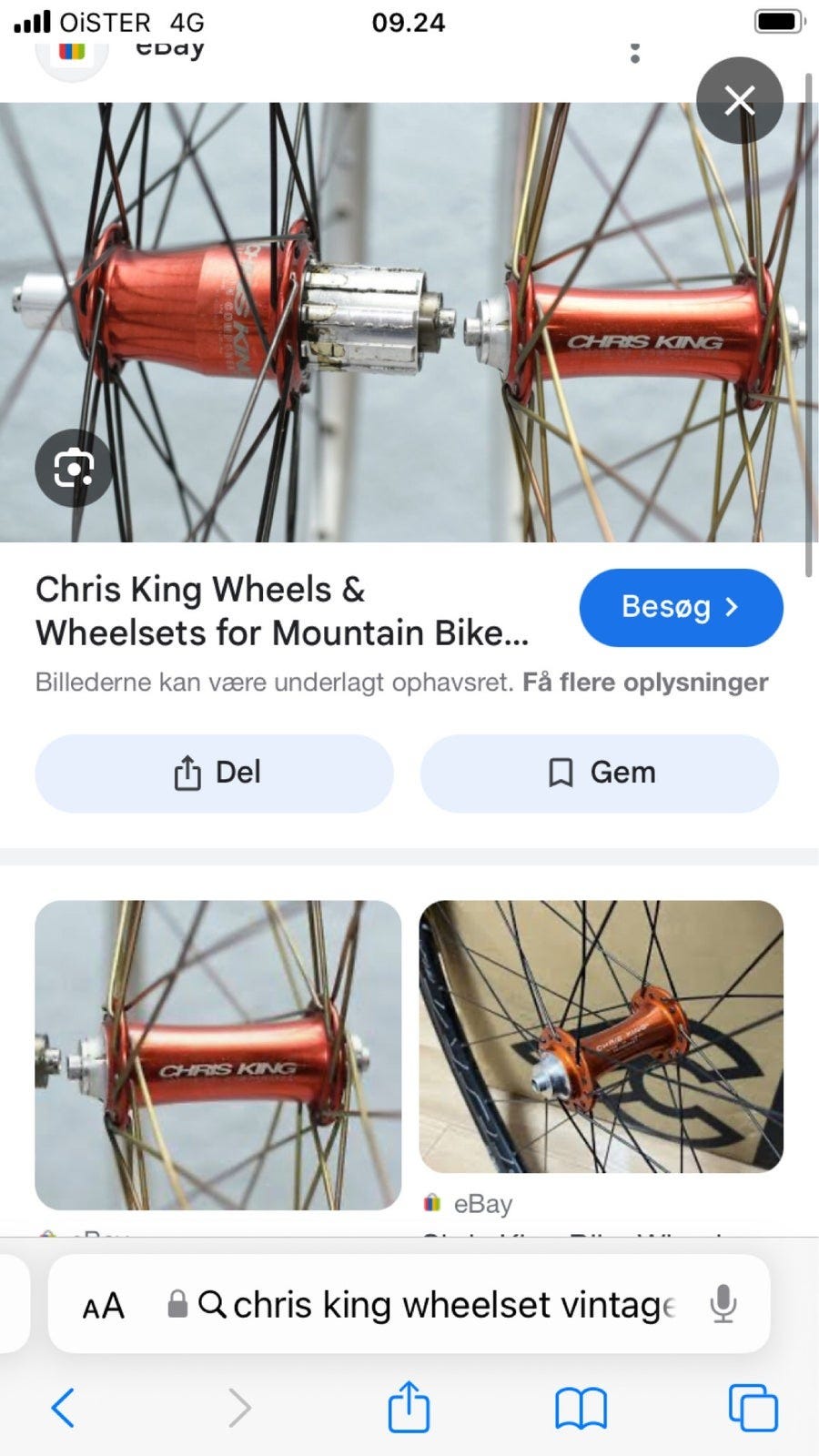Tap the Besøg button to visit eBay
Viewport: 819px width, 1456px height.
coord(681,607)
